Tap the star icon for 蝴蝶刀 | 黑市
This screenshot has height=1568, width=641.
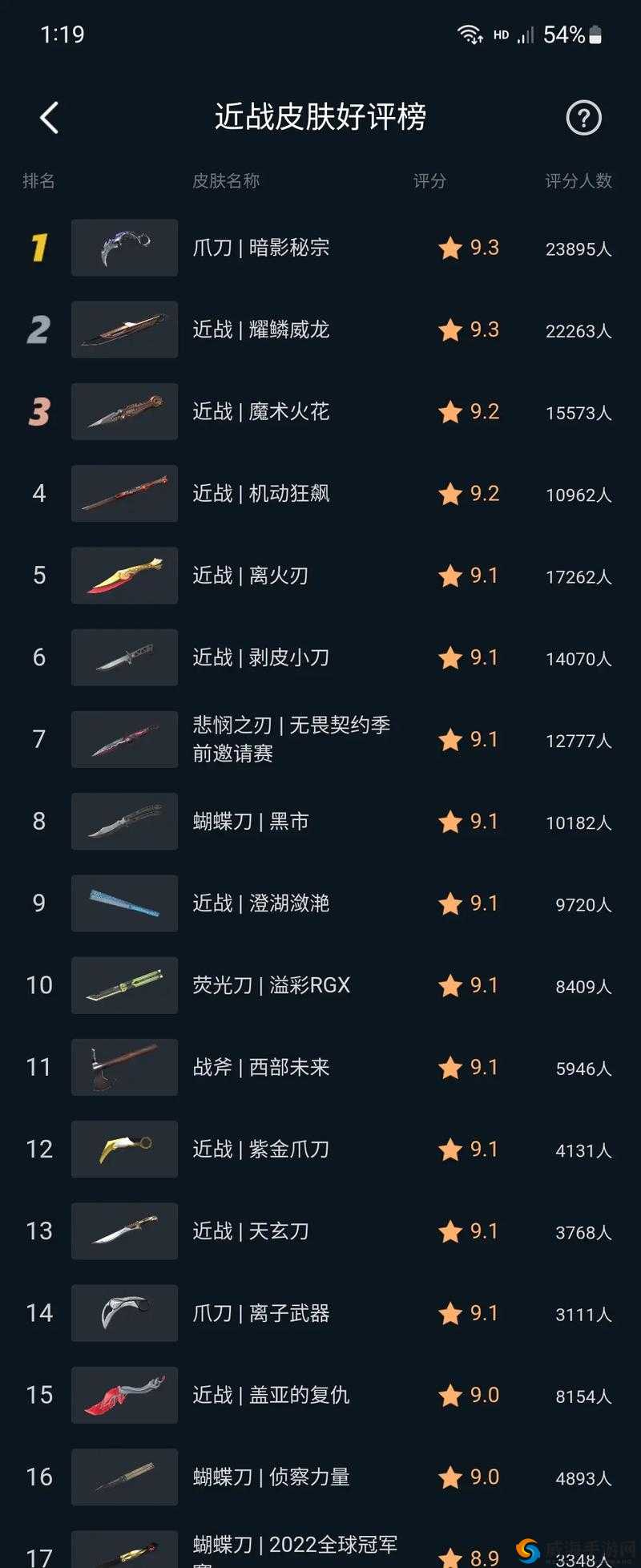tap(450, 821)
